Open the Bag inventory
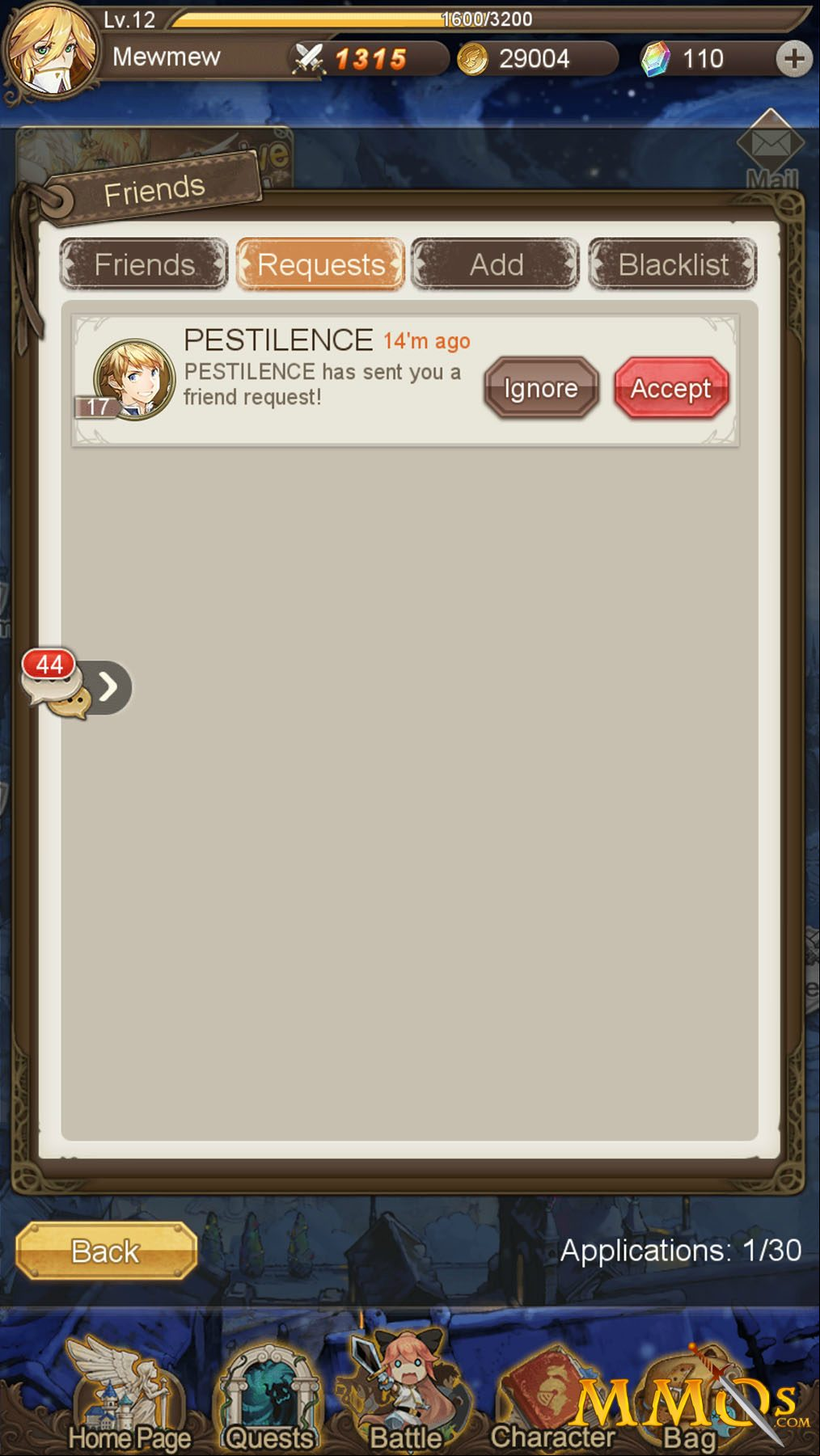The height and width of the screenshot is (1456, 820). coord(690,1399)
